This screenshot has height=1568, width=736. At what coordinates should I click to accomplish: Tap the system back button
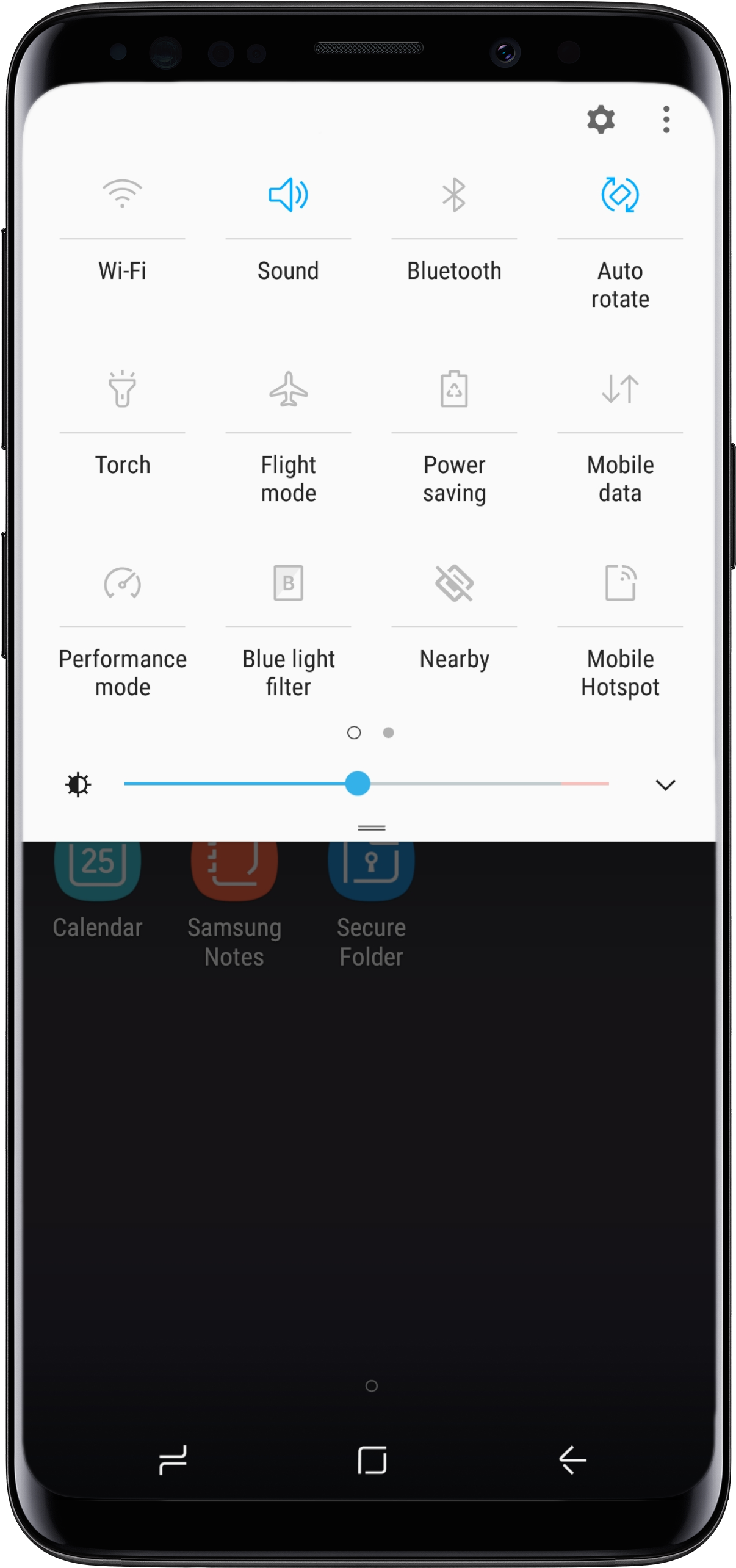click(572, 1460)
